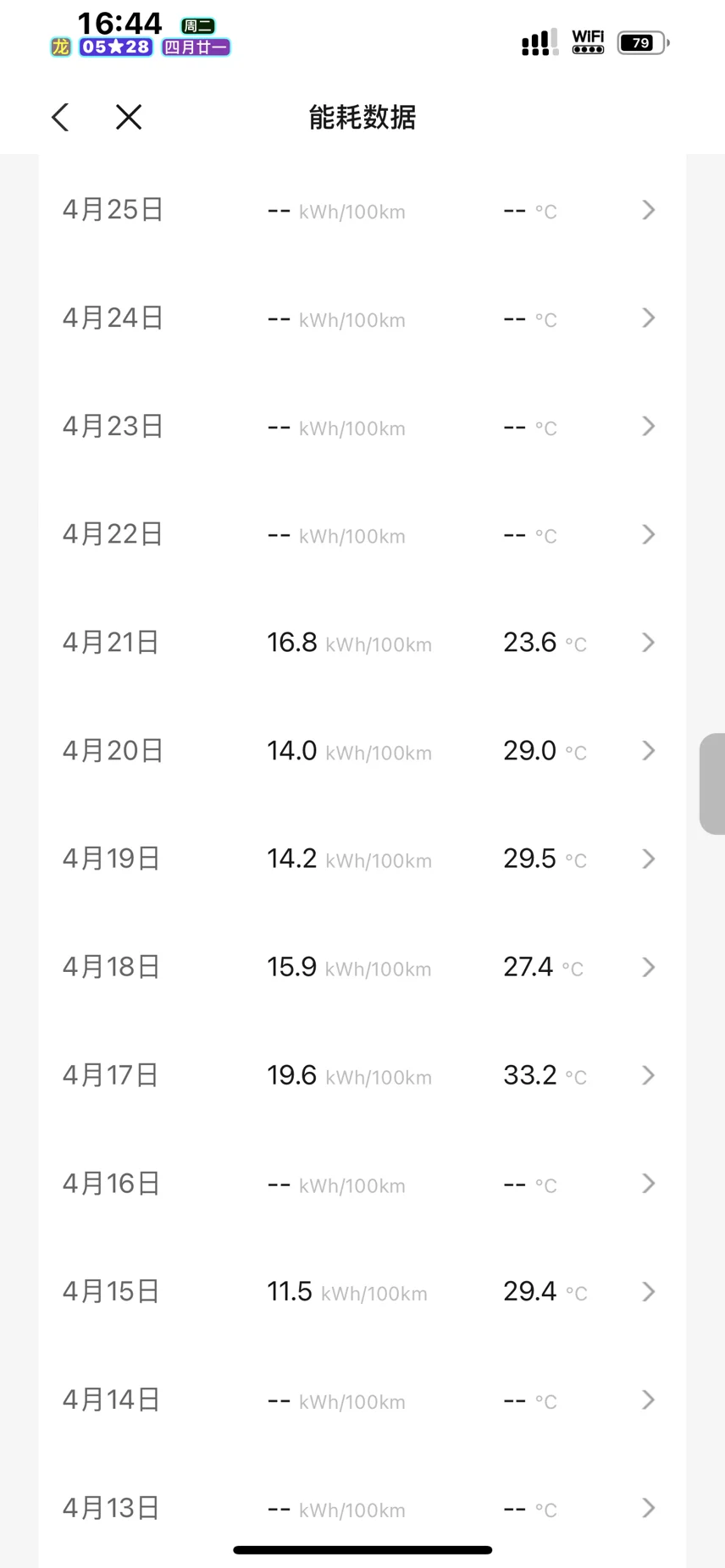Select the 4月18日 energy entry
Image resolution: width=725 pixels, height=1568 pixels.
coord(362,968)
